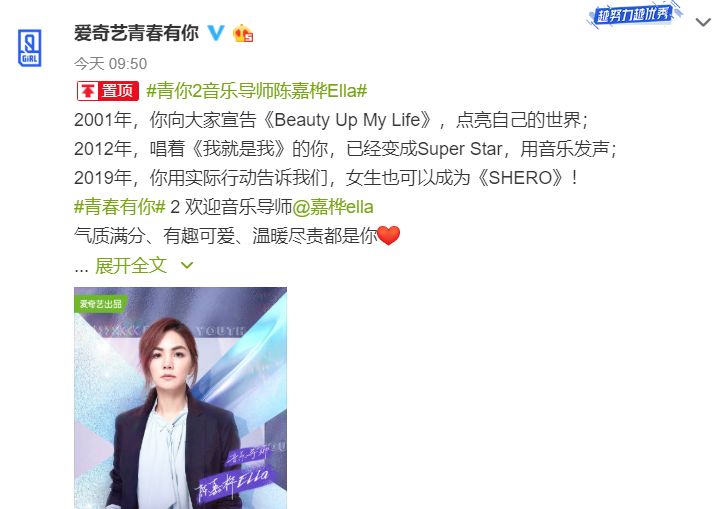This screenshot has height=509, width=725.
Task: Open the post options dropdown arrow
Action: (703, 22)
